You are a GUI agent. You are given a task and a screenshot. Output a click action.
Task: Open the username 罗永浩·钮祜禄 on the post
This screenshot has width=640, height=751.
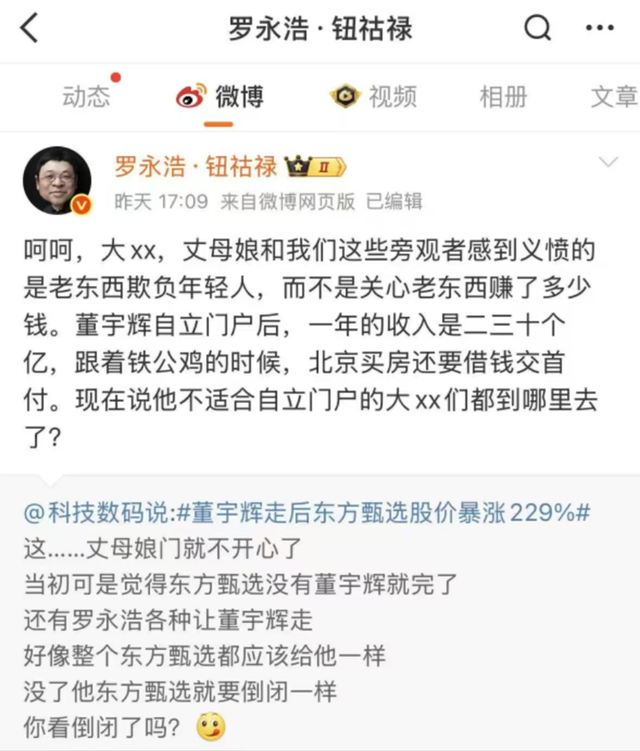point(196,165)
